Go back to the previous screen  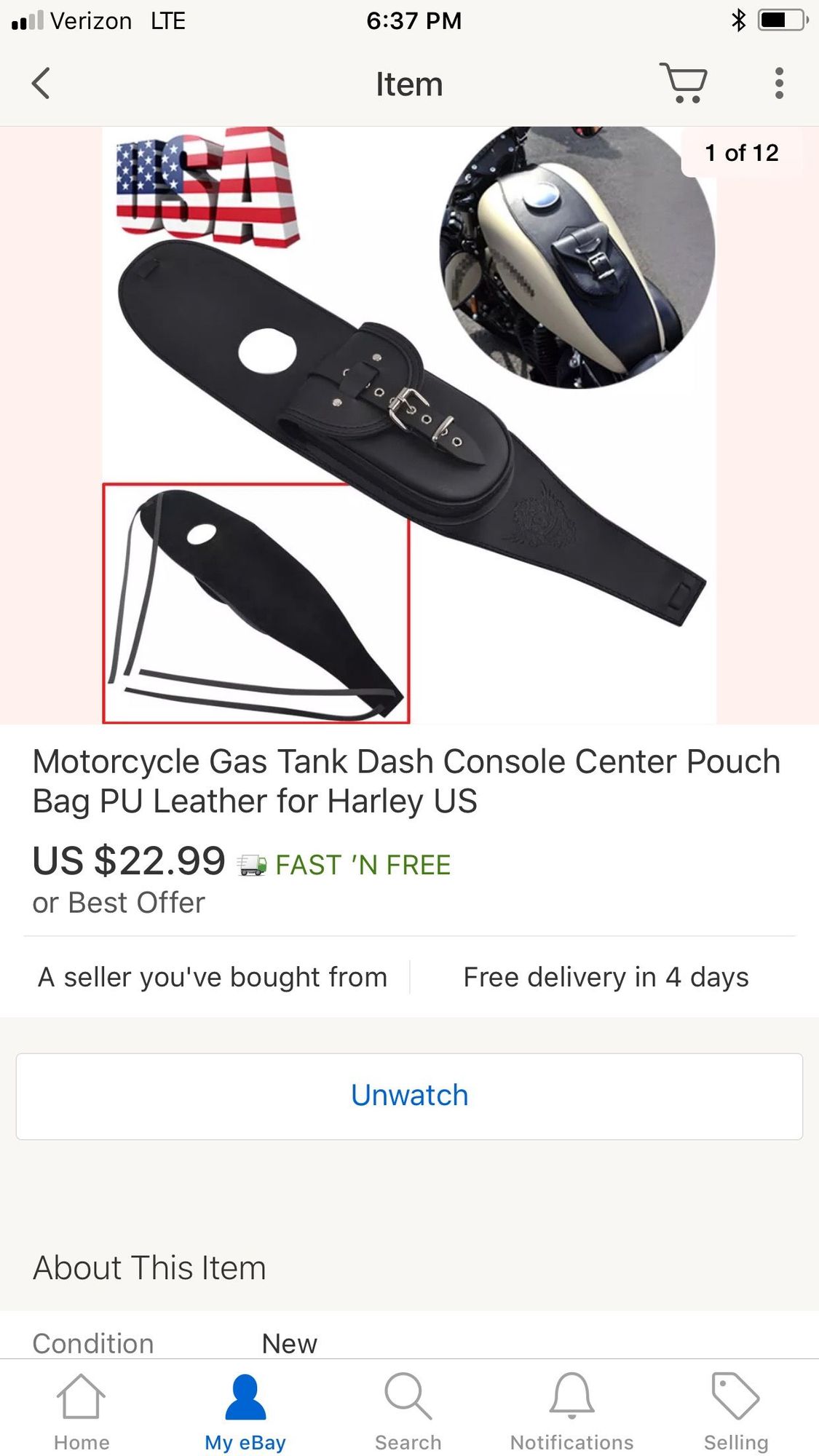(x=41, y=84)
